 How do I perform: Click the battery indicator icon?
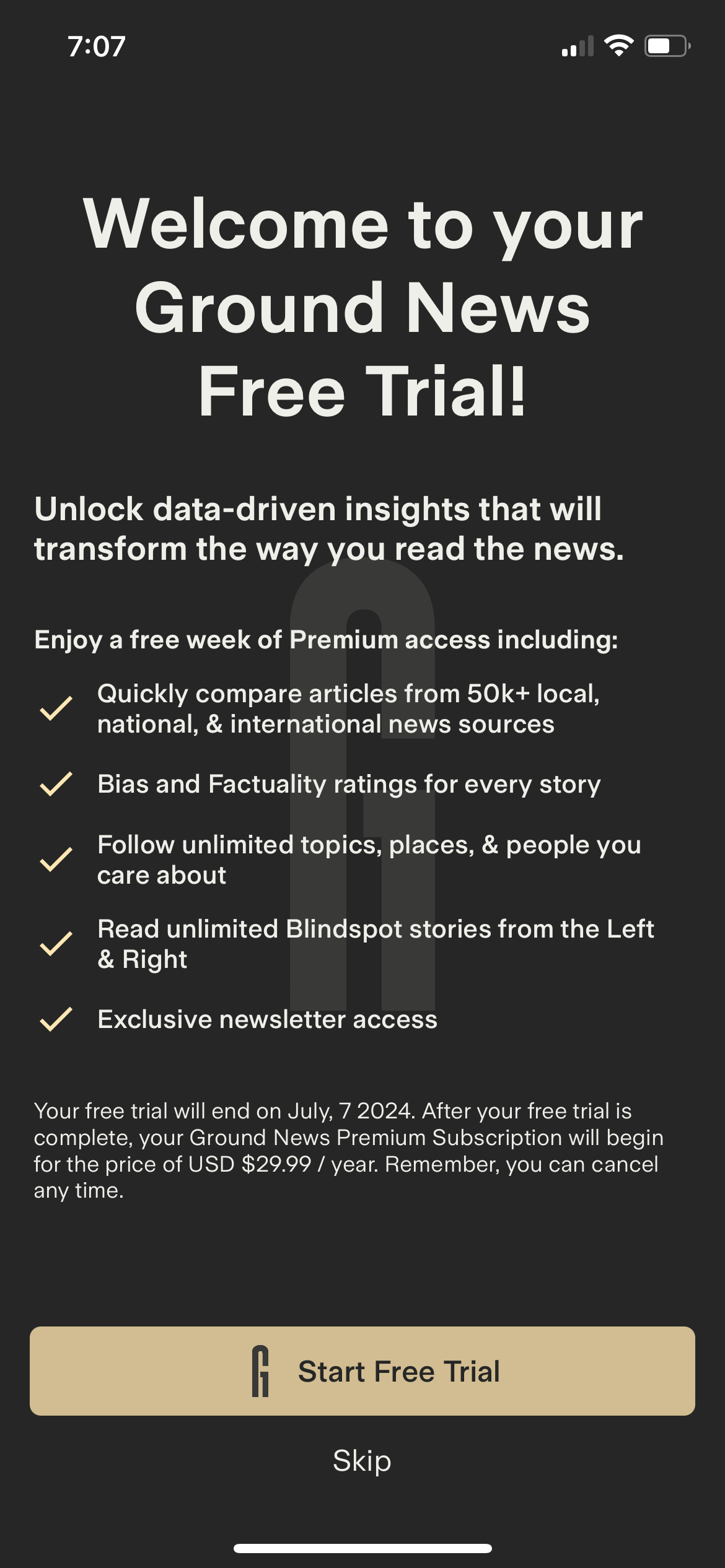coord(666,45)
